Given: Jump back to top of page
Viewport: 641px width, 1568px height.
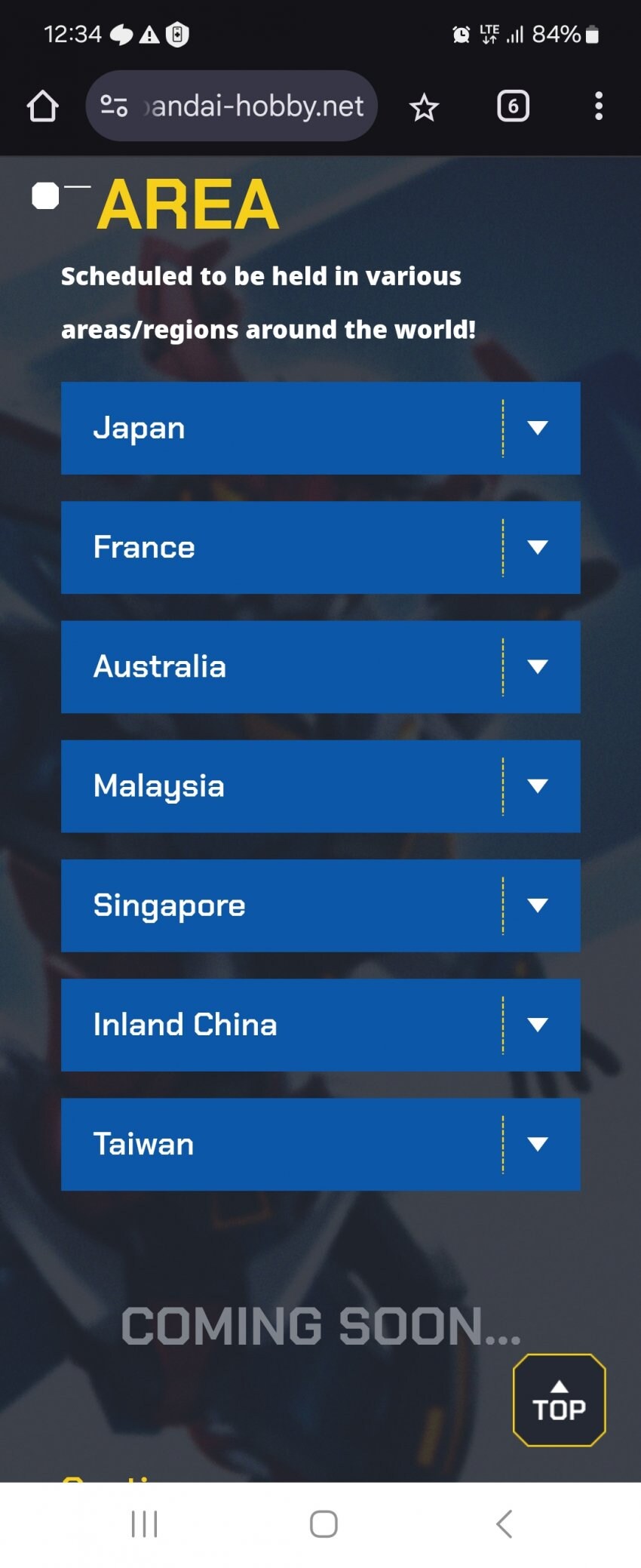Looking at the screenshot, I should [559, 1400].
